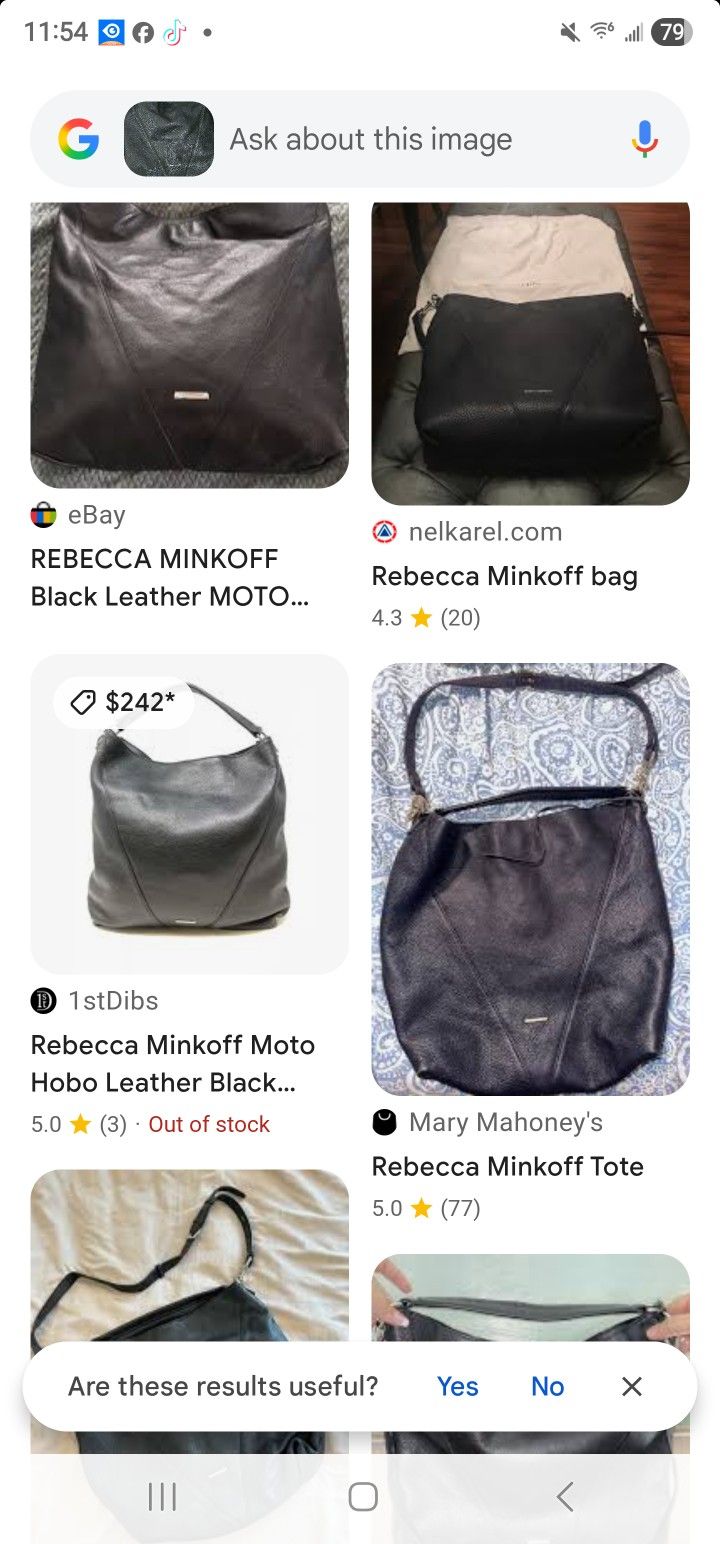Viewport: 720px width, 1544px height.
Task: Tap the Google logo in search bar
Action: tap(78, 139)
